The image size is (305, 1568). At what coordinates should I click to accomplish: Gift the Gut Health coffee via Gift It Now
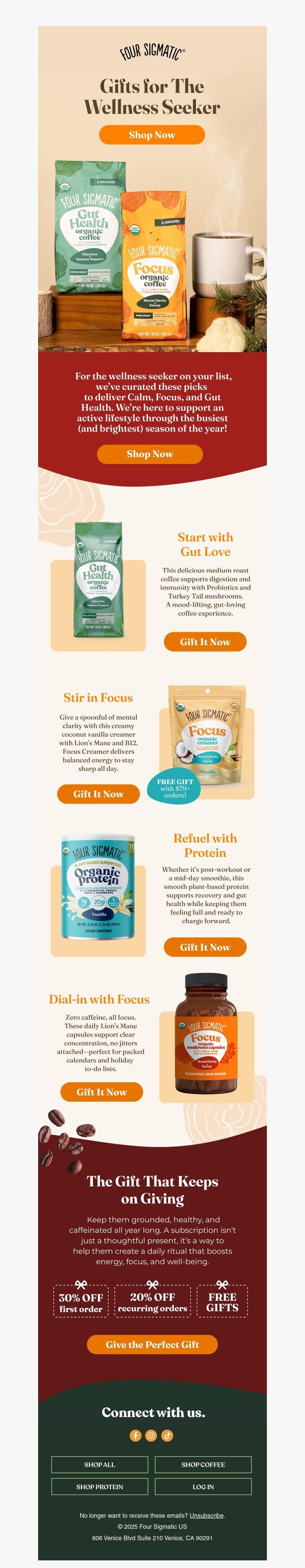[205, 641]
